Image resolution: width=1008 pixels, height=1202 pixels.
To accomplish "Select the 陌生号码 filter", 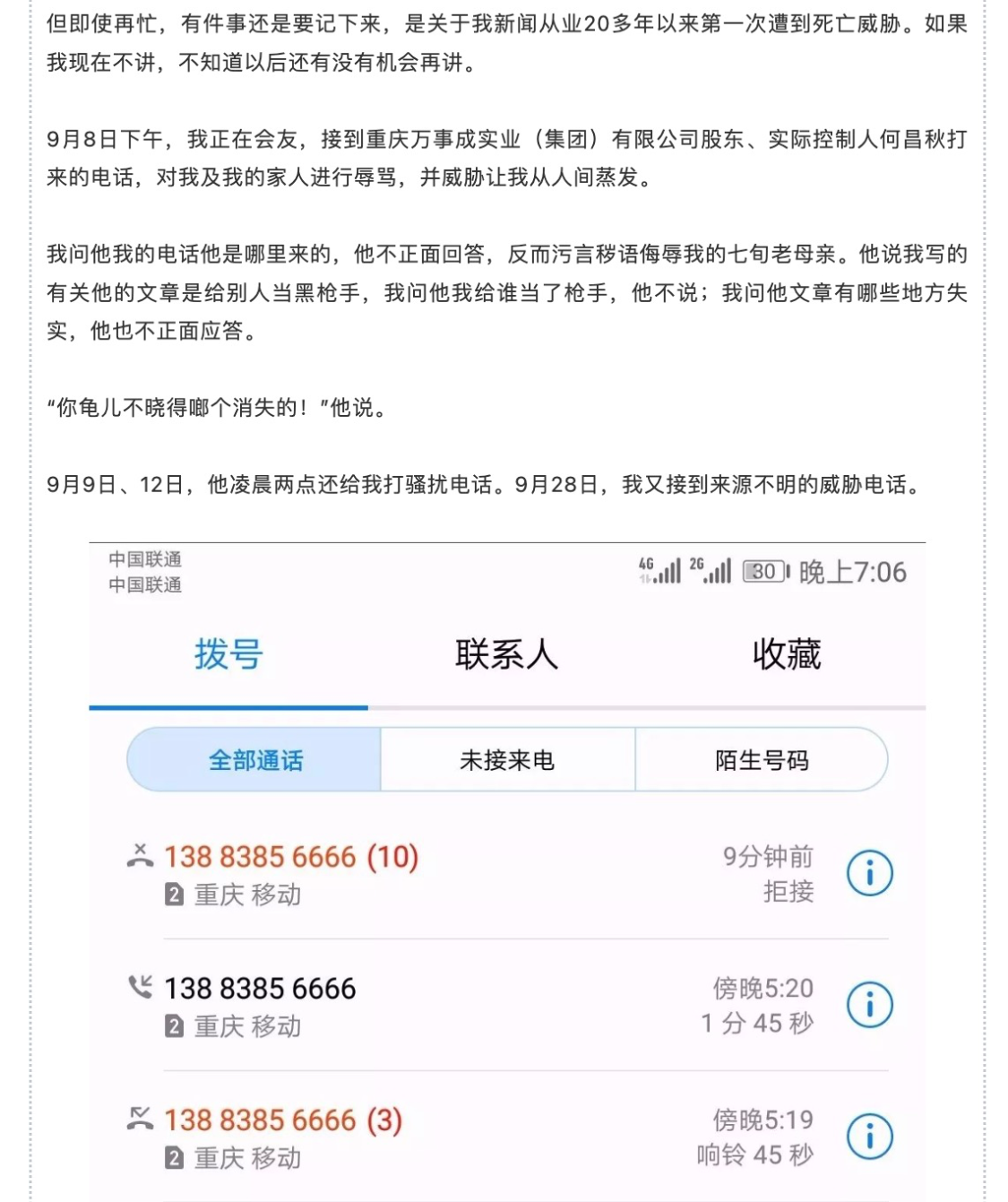I will [761, 759].
